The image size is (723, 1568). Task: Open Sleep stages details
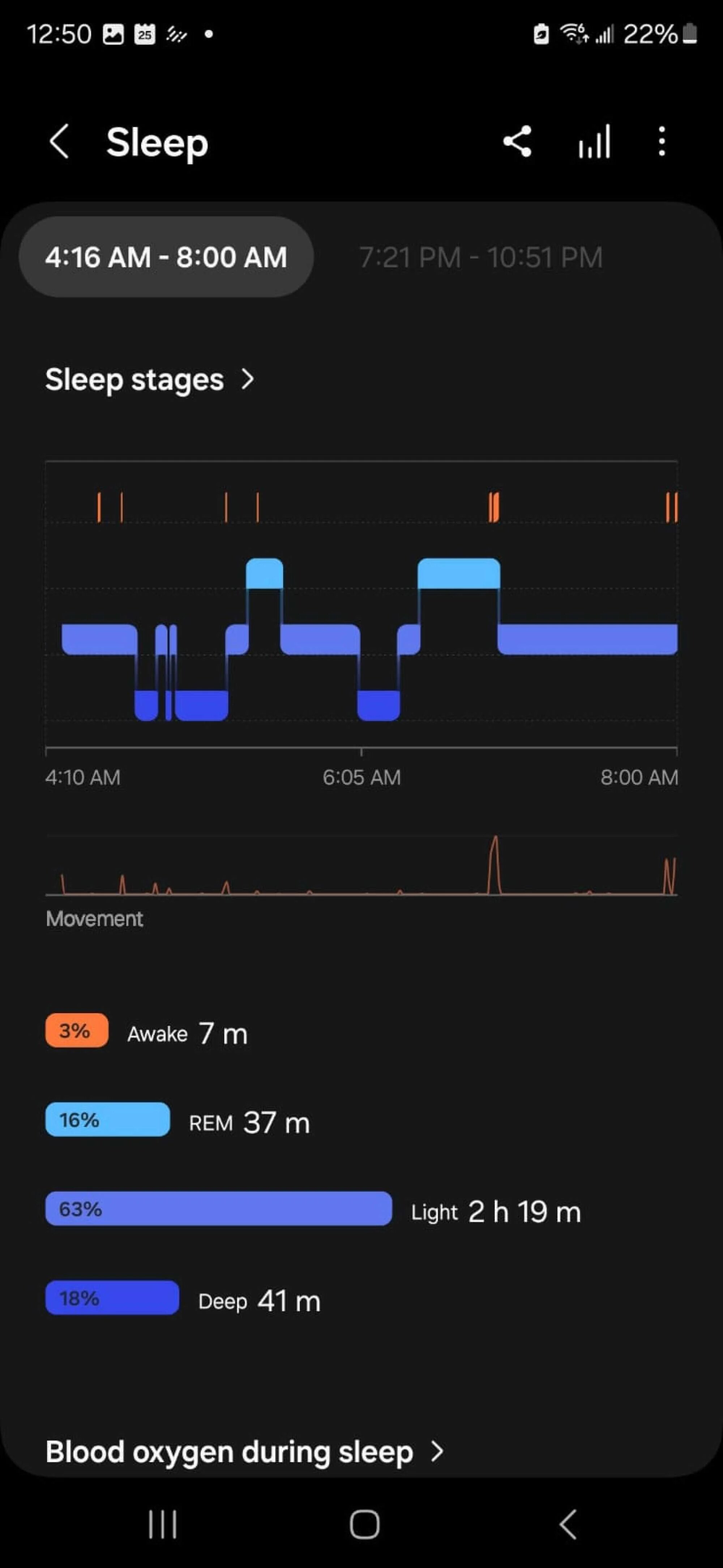pyautogui.click(x=150, y=380)
